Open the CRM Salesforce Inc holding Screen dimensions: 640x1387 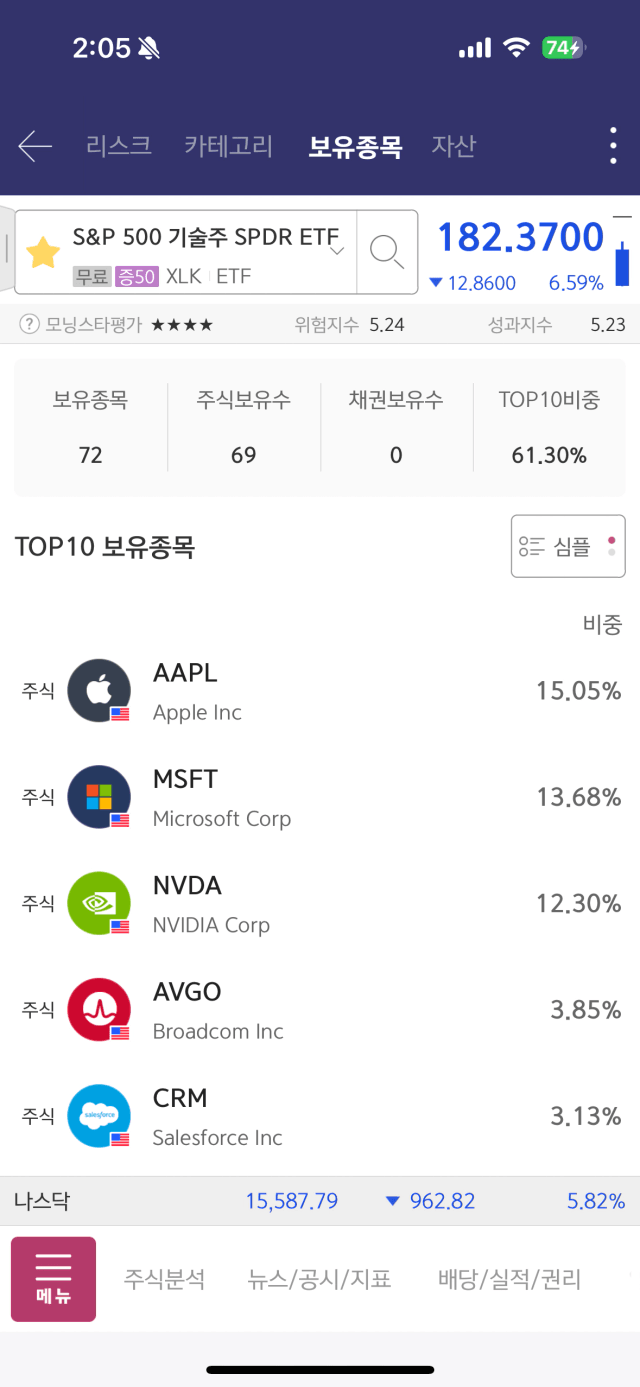coord(320,1116)
